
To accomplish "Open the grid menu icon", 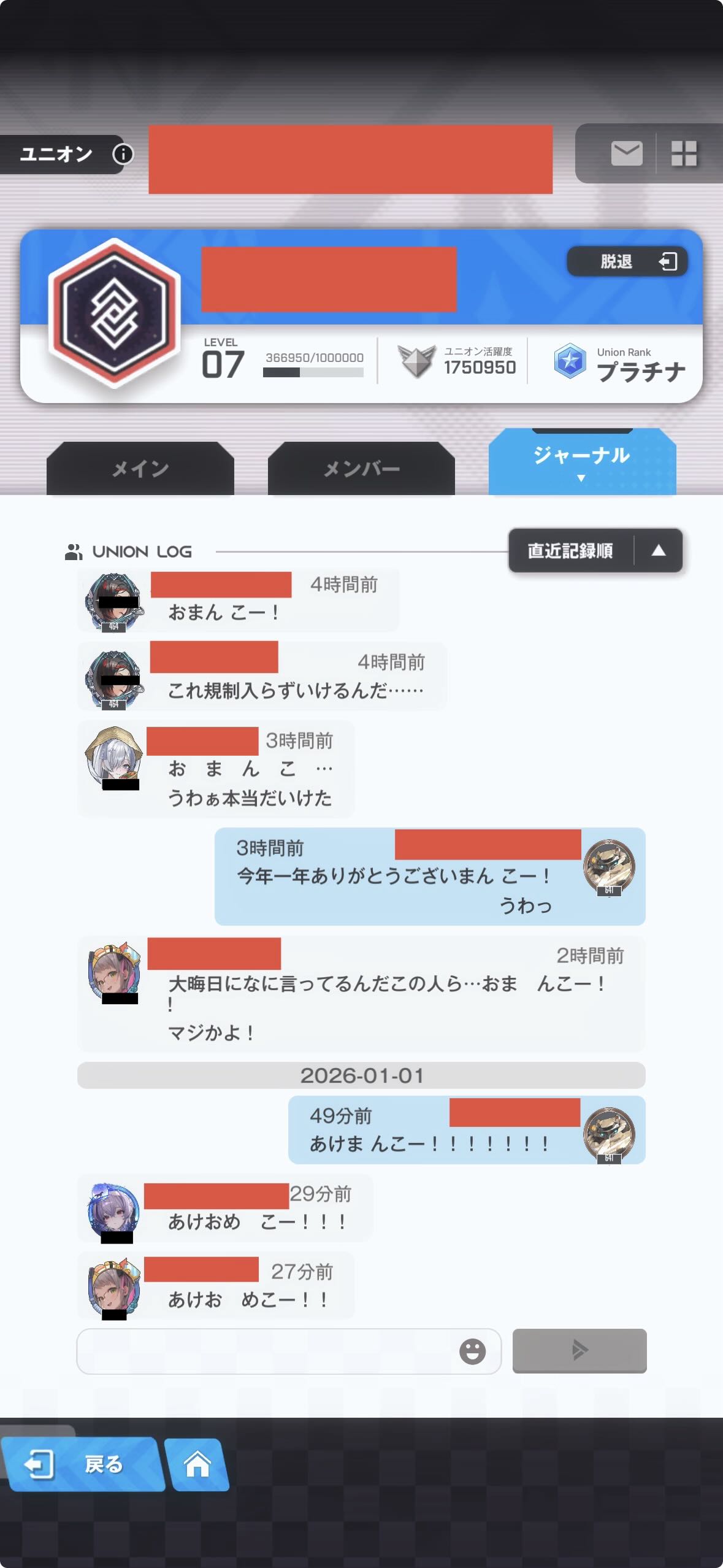I will [684, 153].
